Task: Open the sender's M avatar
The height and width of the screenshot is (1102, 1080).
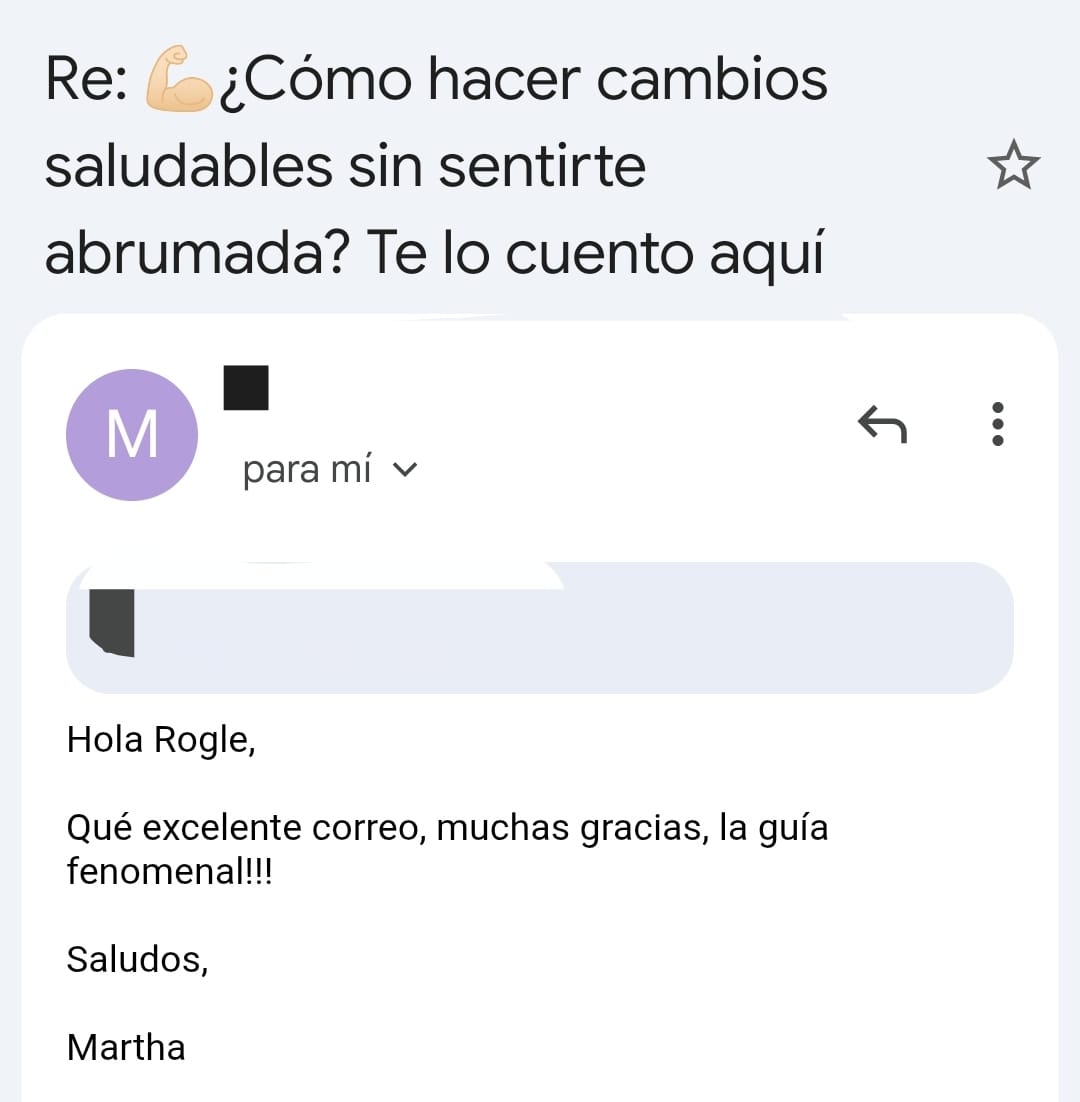Action: tap(132, 435)
